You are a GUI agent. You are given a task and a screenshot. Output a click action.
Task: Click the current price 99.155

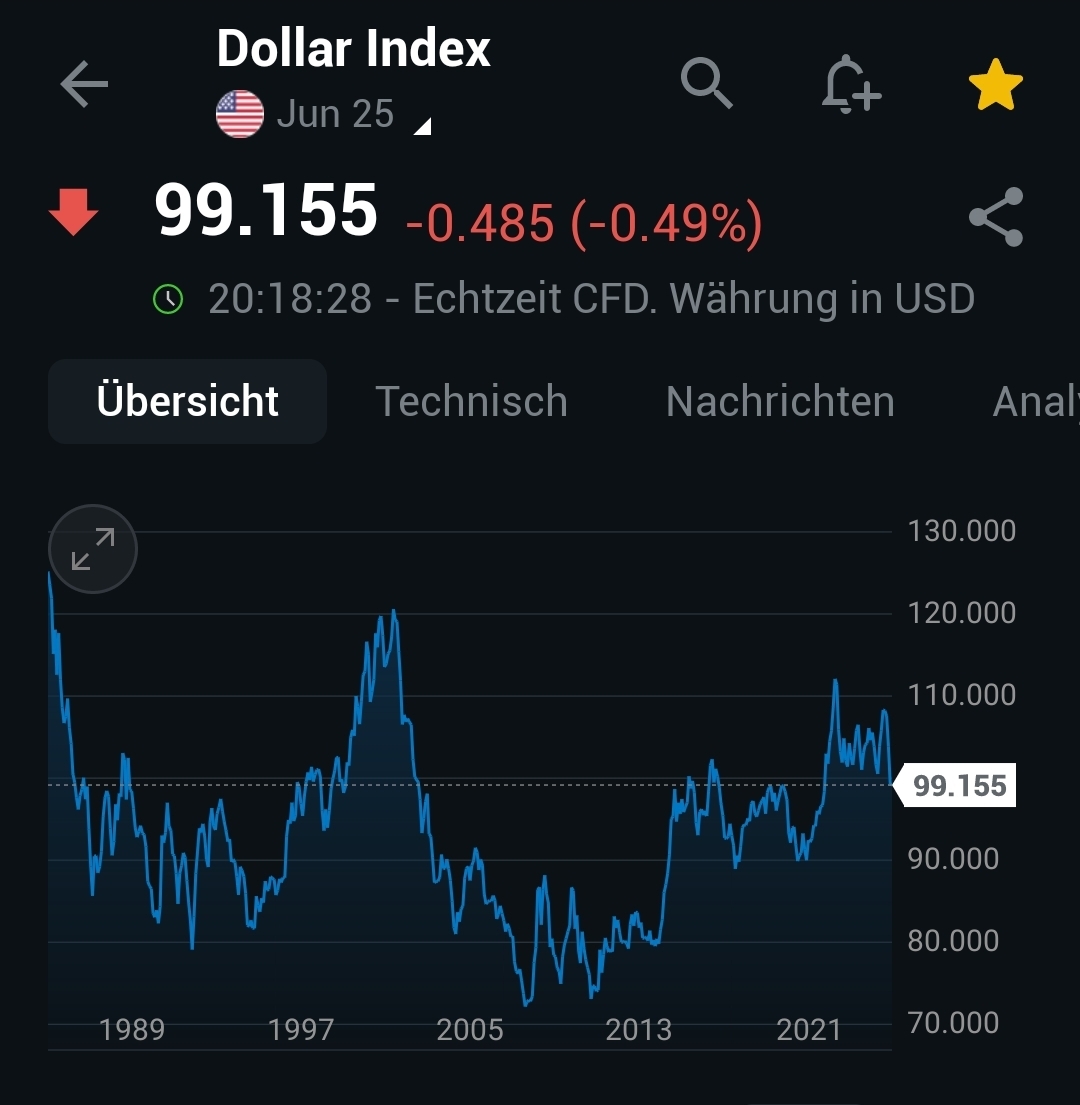[x=264, y=209]
